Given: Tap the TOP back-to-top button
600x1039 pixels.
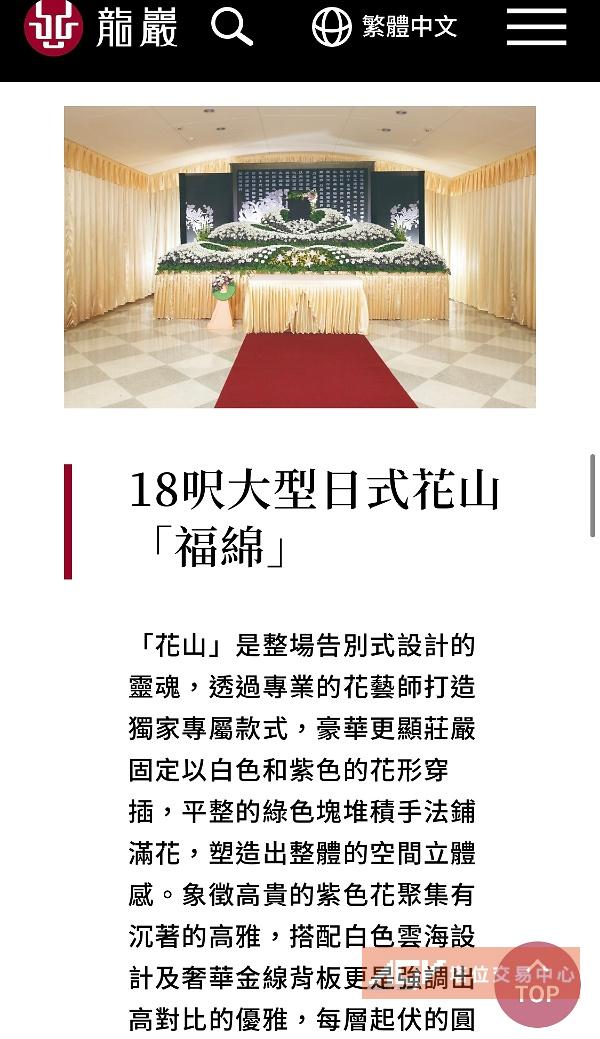Looking at the screenshot, I should 537,984.
